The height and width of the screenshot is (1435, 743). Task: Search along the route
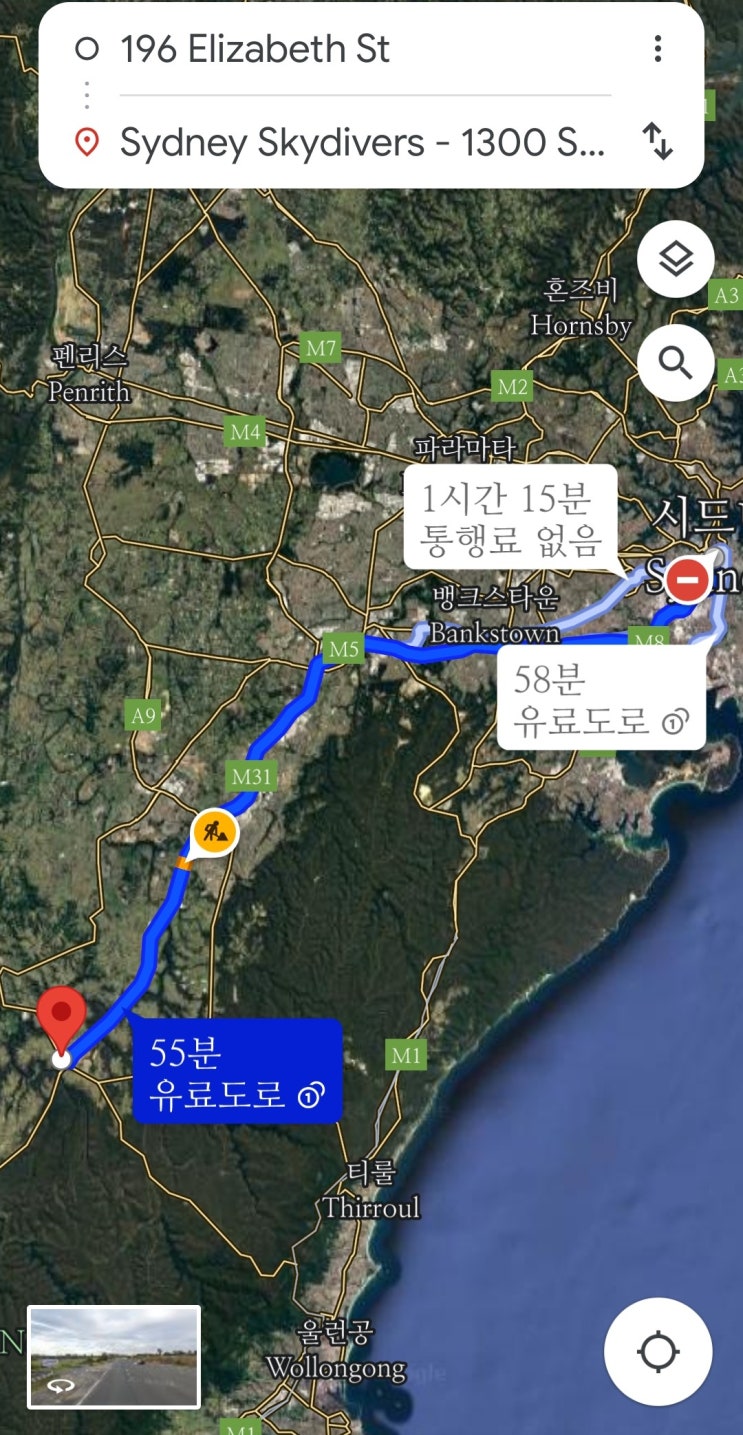(x=676, y=363)
